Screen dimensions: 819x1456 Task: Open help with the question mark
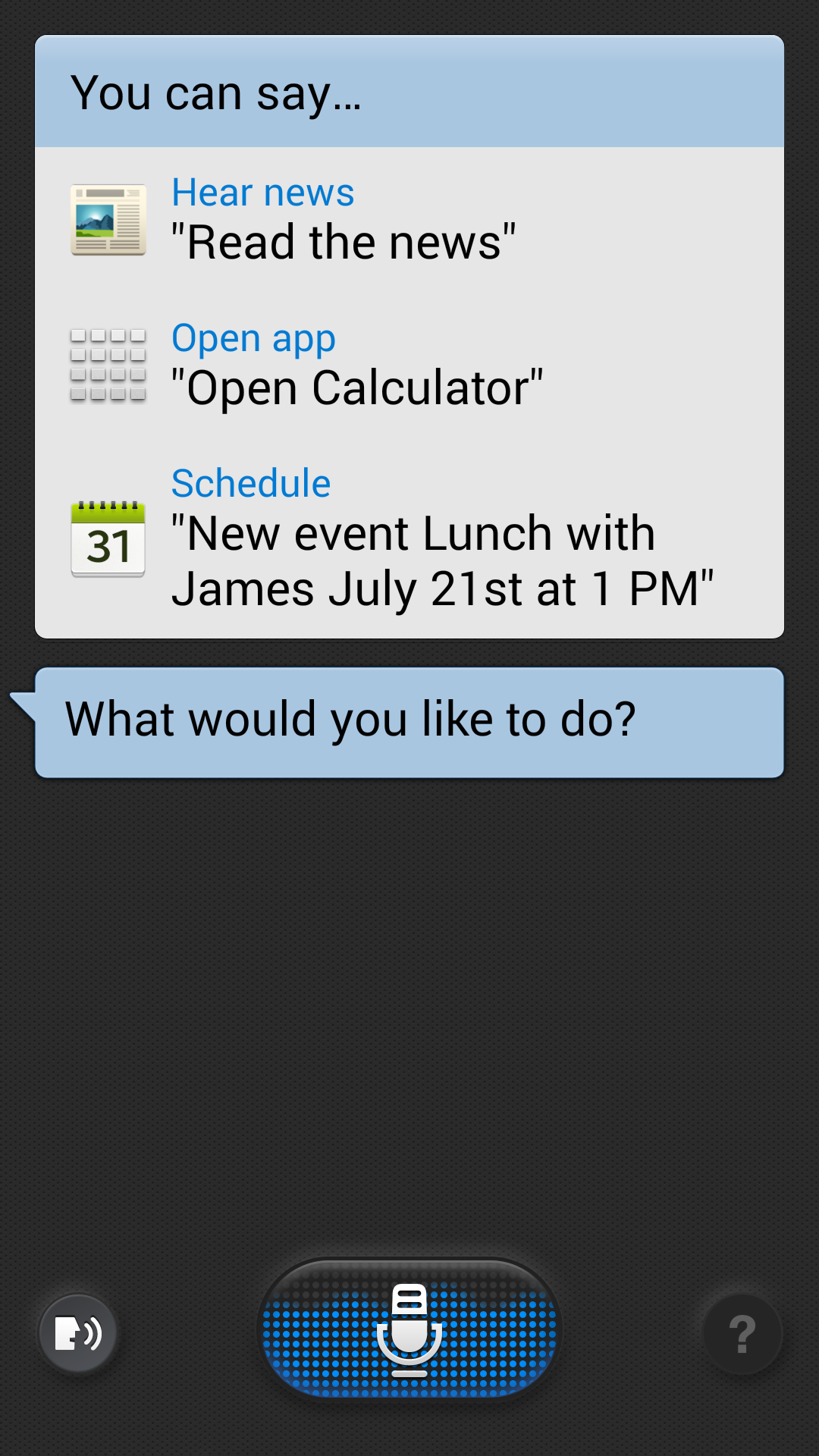pyautogui.click(x=742, y=1334)
